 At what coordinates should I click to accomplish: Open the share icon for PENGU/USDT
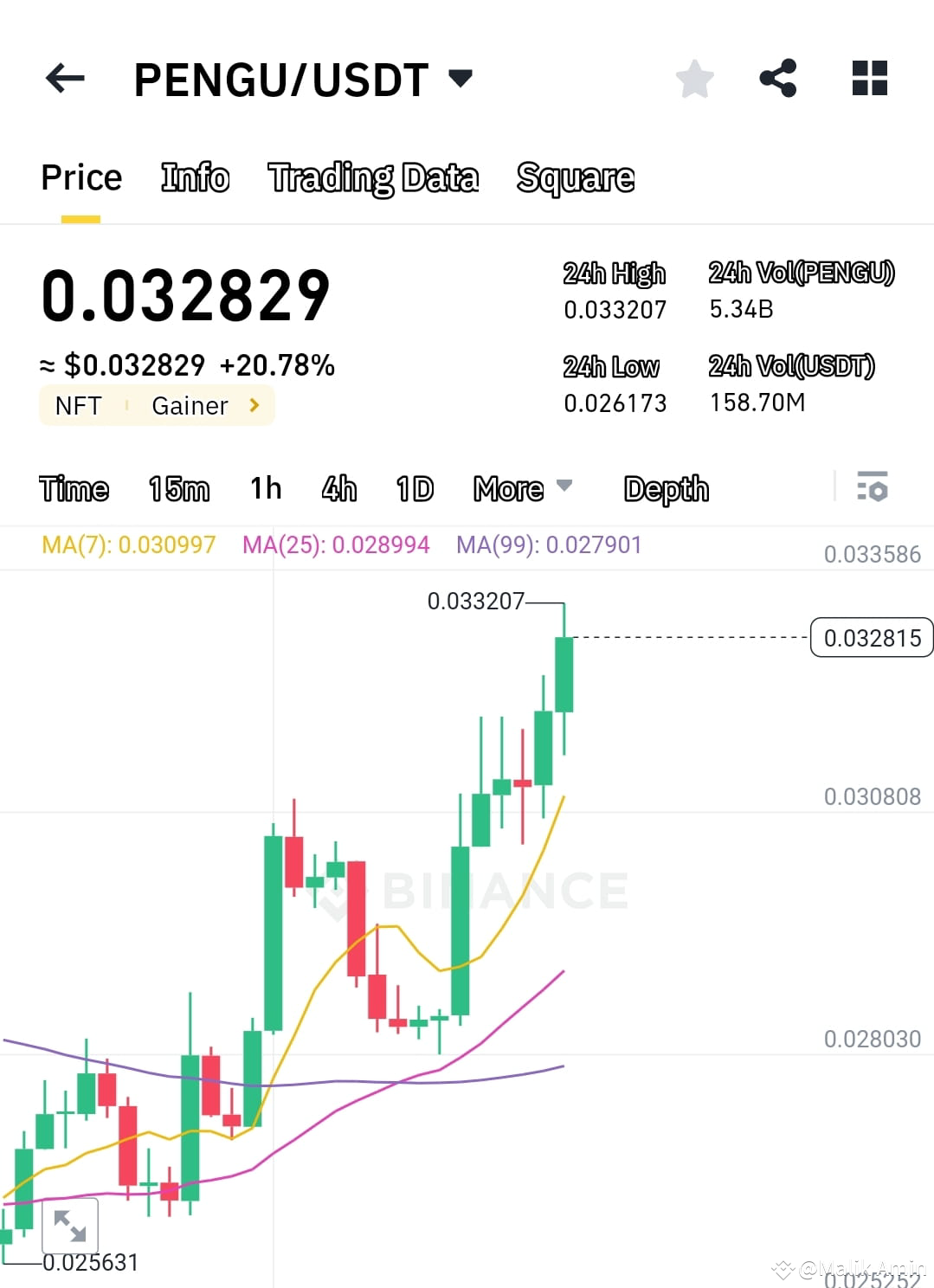pyautogui.click(x=779, y=78)
